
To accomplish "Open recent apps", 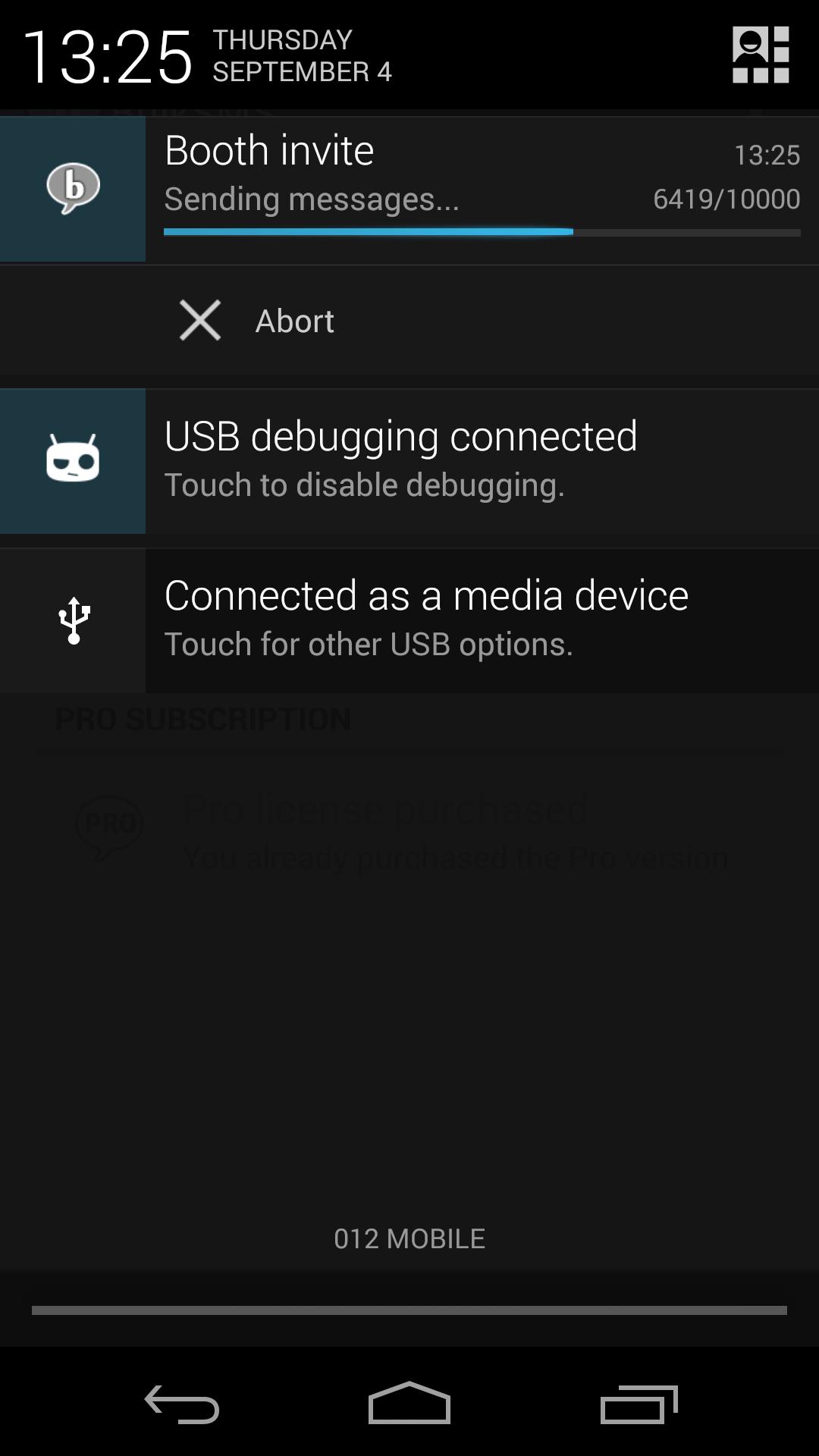I will (x=639, y=1404).
